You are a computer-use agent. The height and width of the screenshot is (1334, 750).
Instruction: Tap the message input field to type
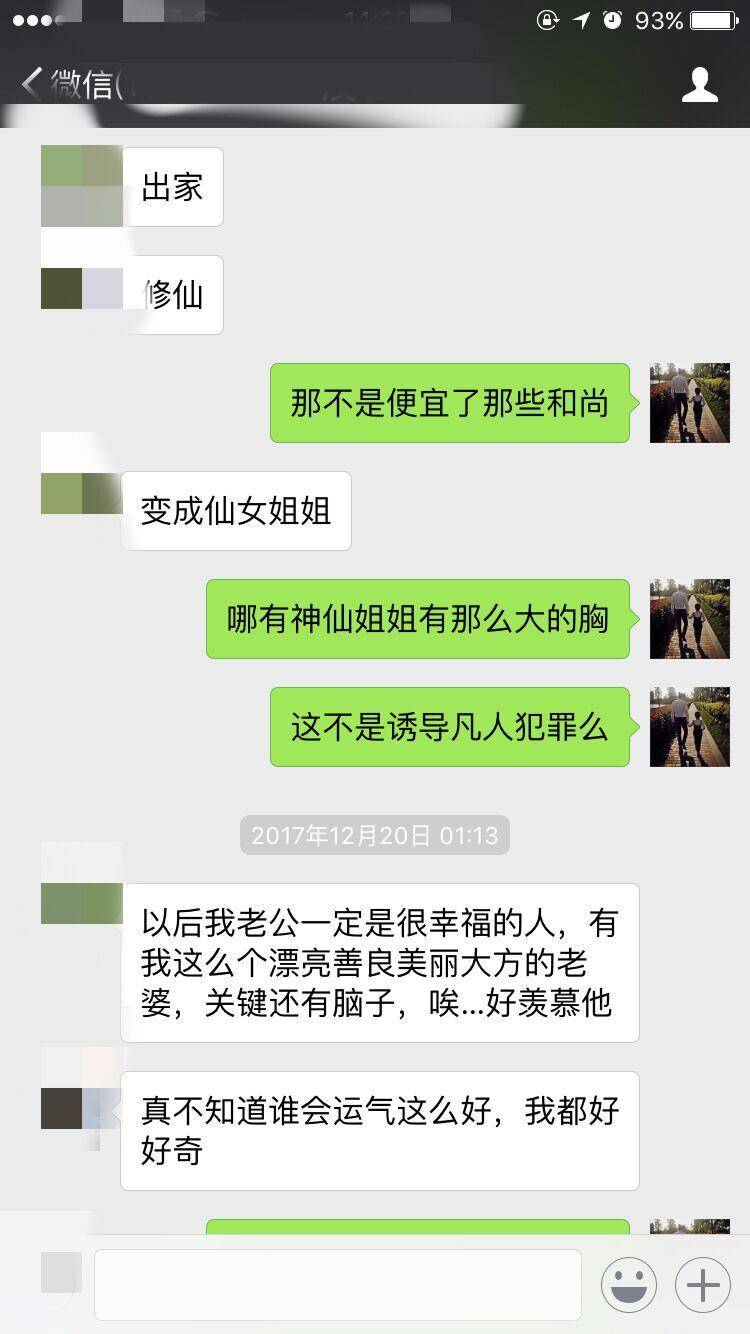click(x=340, y=1284)
